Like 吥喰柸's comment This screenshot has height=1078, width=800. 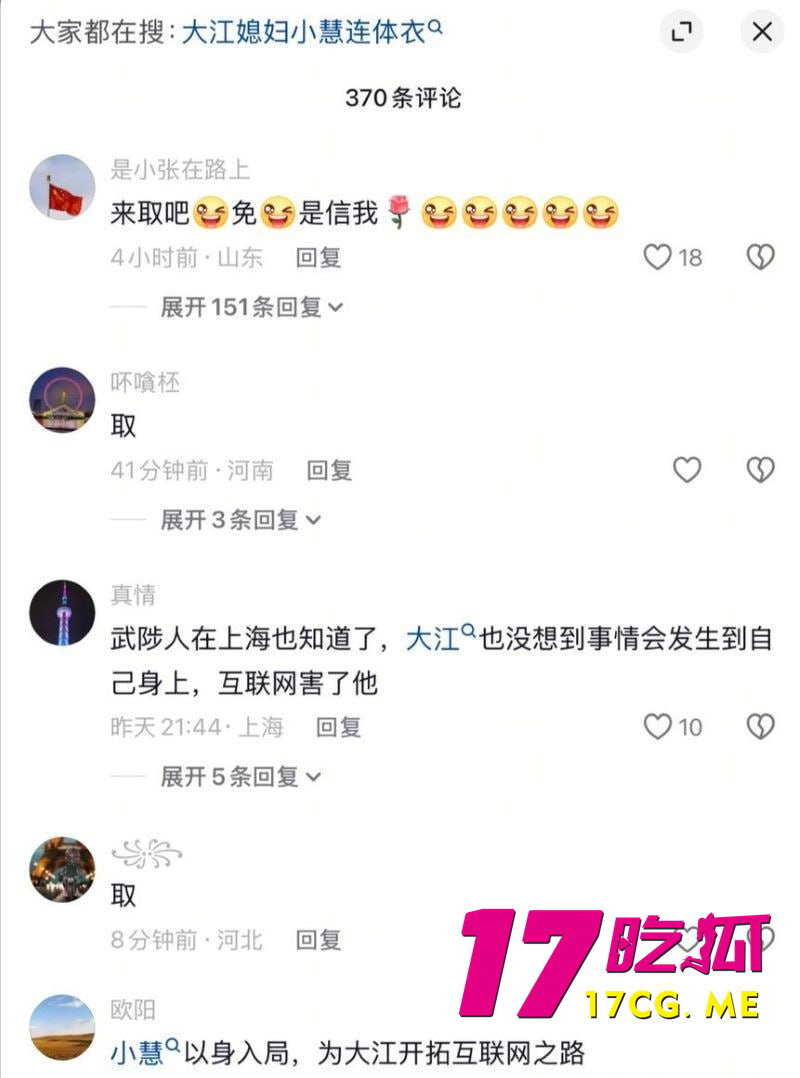pos(687,470)
